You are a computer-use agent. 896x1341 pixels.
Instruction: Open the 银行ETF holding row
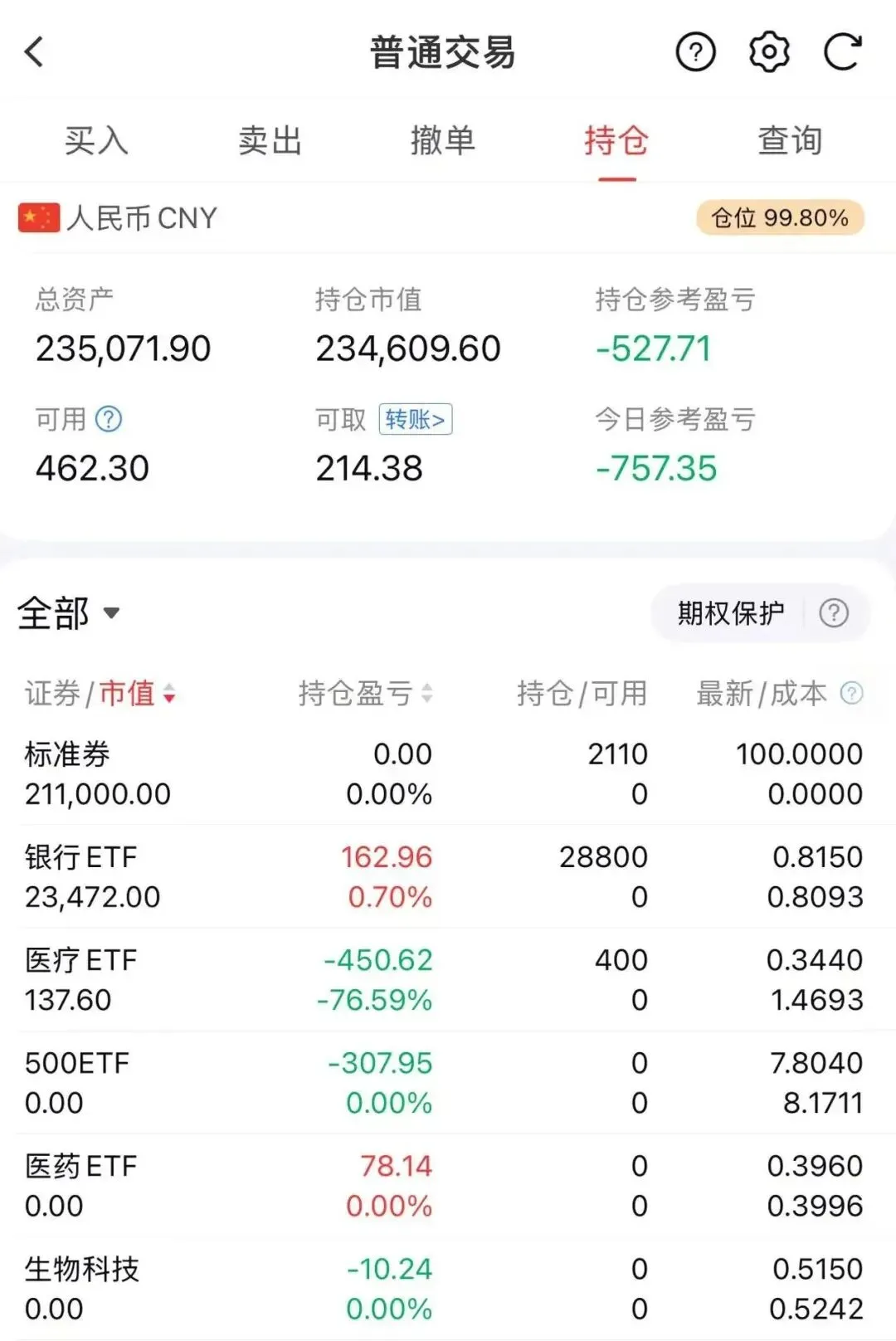pyautogui.click(x=448, y=876)
